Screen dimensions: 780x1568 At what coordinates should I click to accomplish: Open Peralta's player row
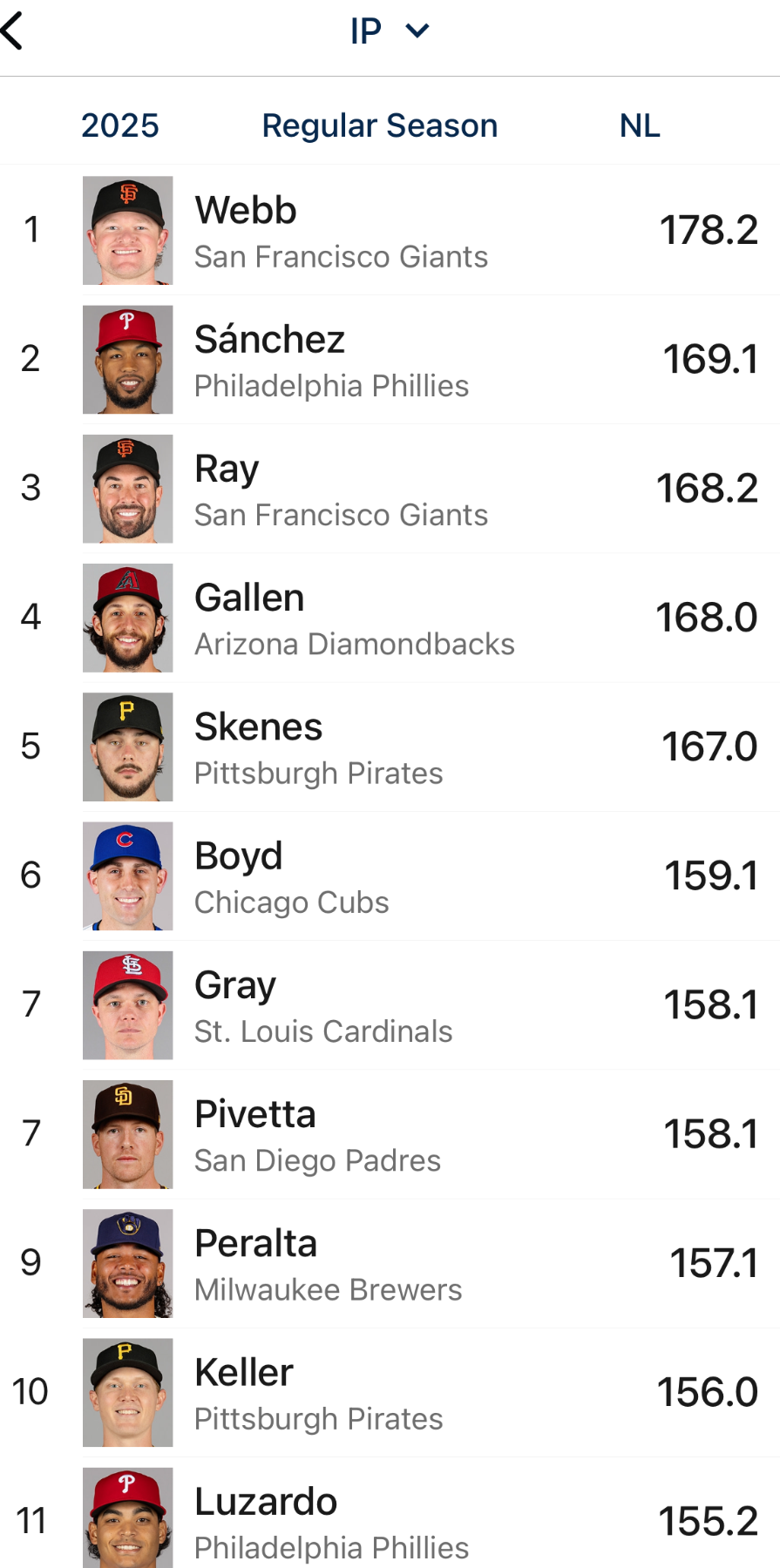390,1263
